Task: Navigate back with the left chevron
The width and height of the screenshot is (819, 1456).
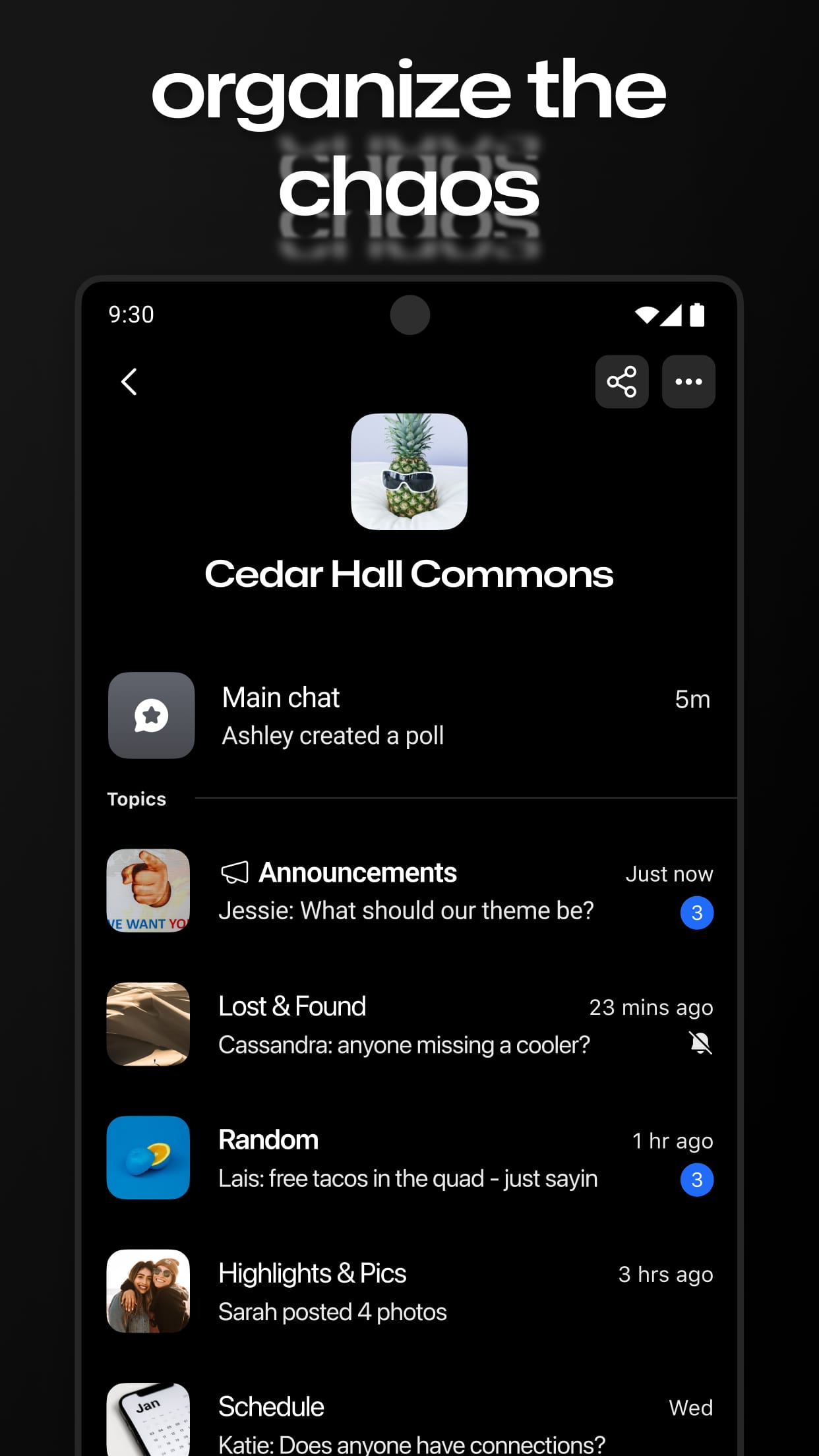Action: point(129,382)
